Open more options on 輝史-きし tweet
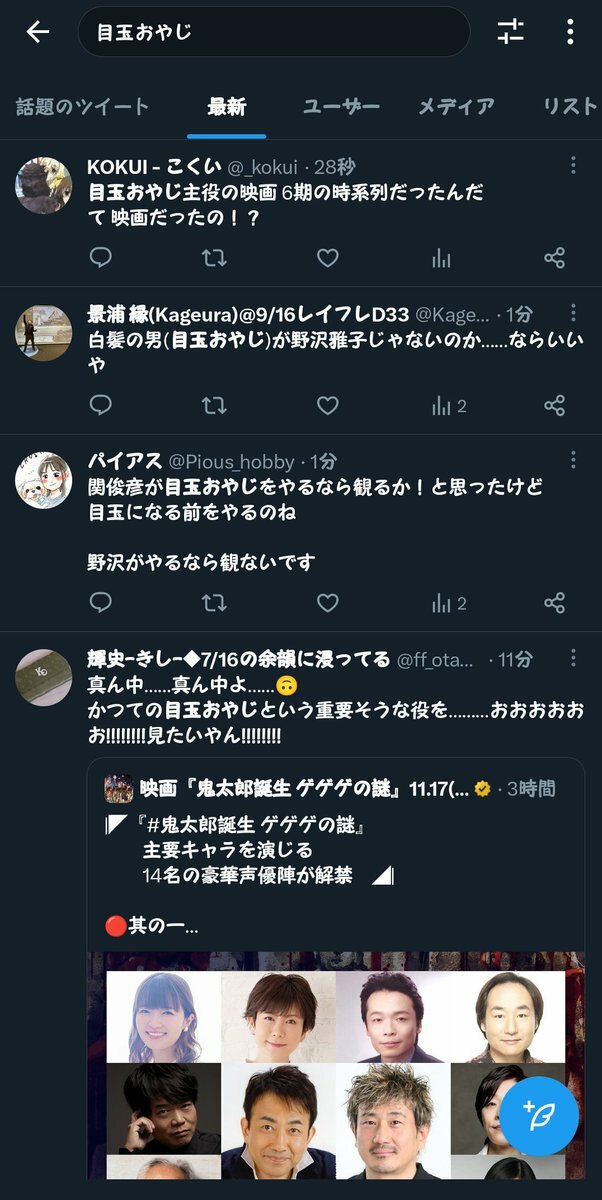This screenshot has height=1200, width=602. click(x=573, y=658)
